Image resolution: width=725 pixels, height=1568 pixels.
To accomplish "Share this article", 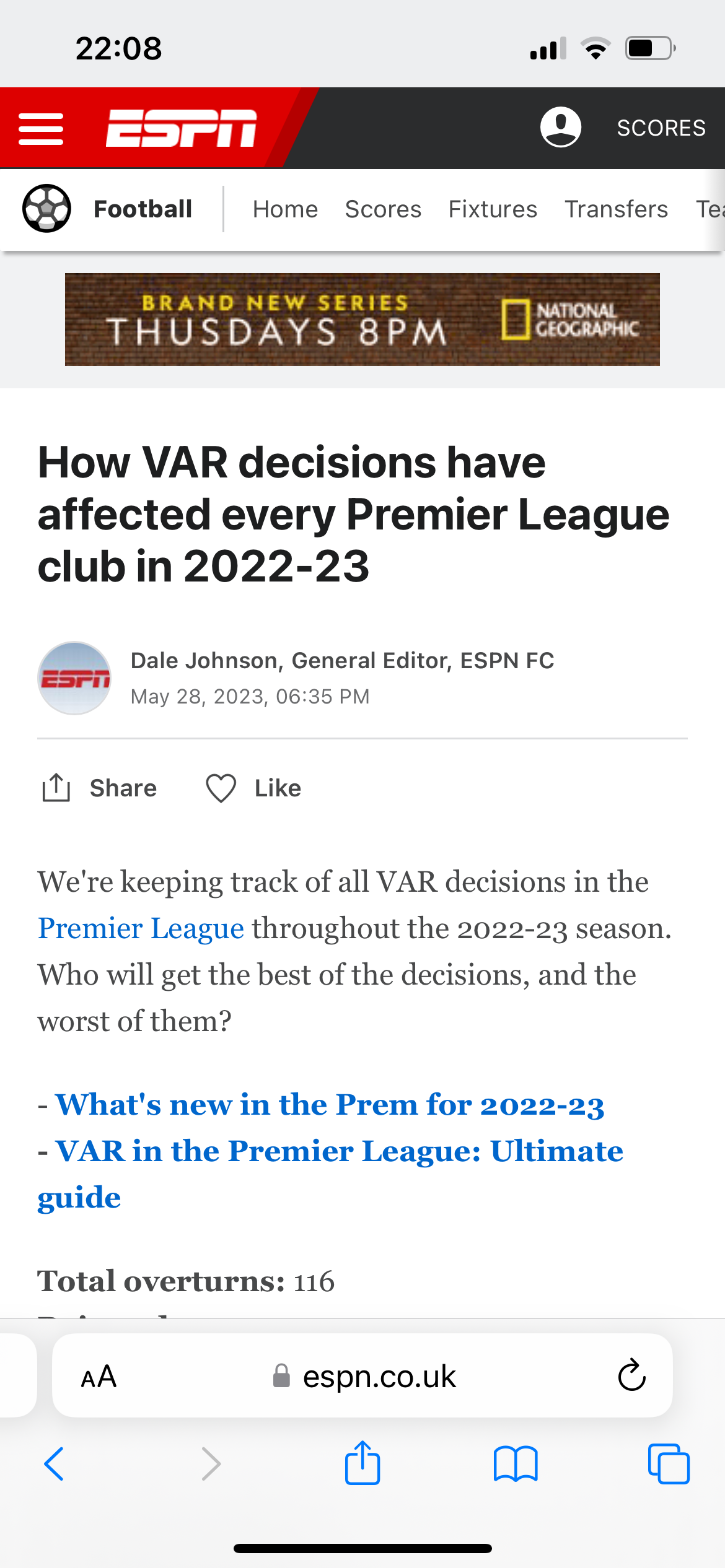I will tap(99, 788).
